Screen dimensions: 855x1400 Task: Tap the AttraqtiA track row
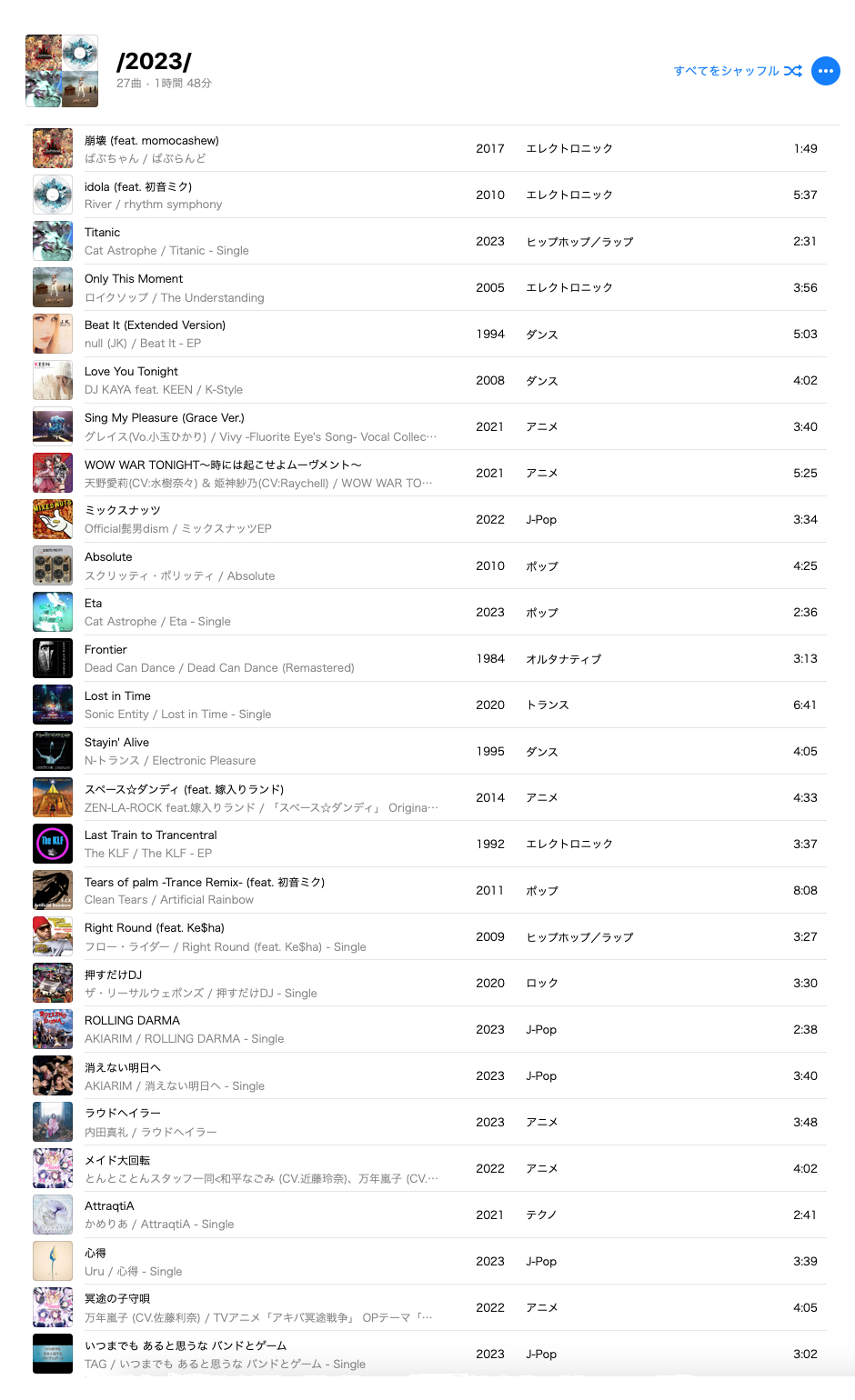point(109,1206)
